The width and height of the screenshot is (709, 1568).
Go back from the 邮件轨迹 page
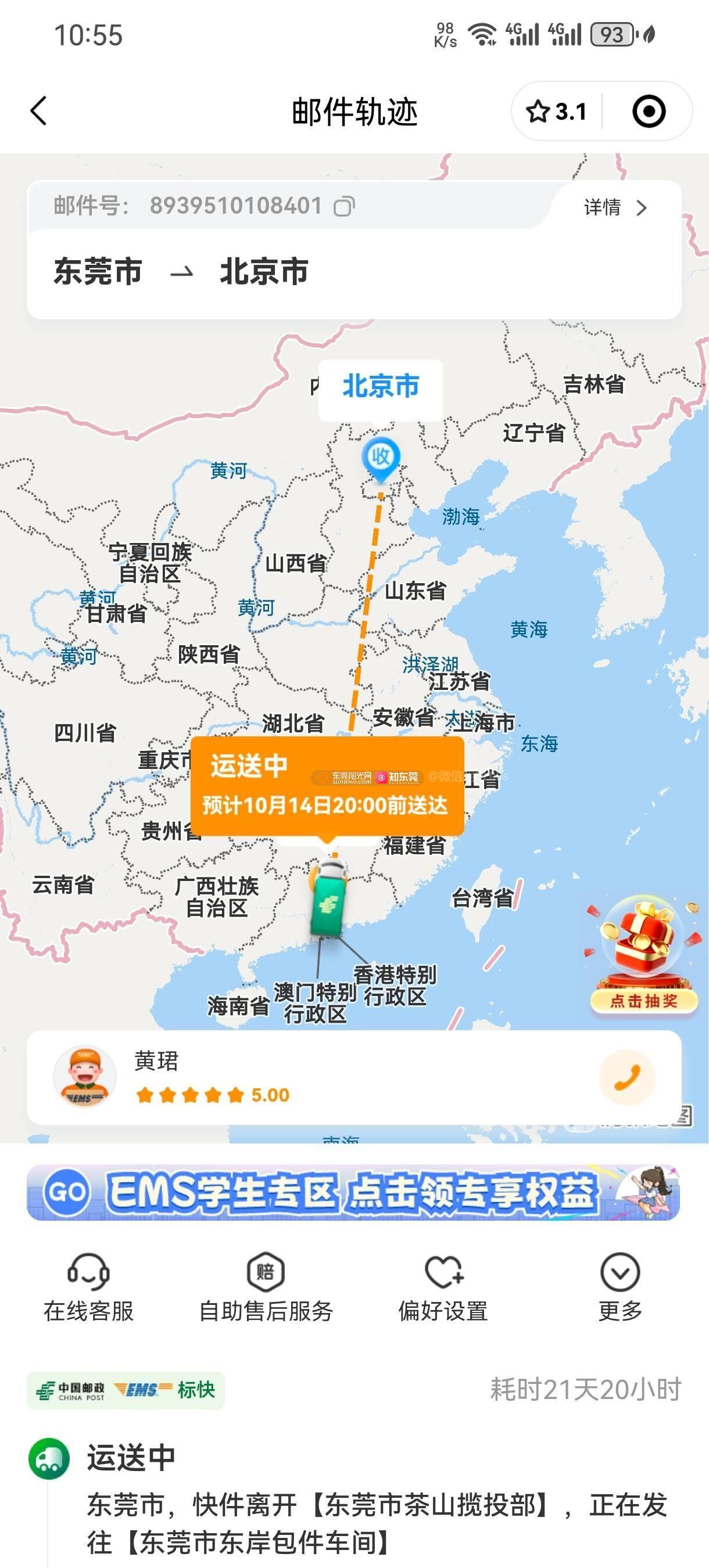tap(39, 112)
